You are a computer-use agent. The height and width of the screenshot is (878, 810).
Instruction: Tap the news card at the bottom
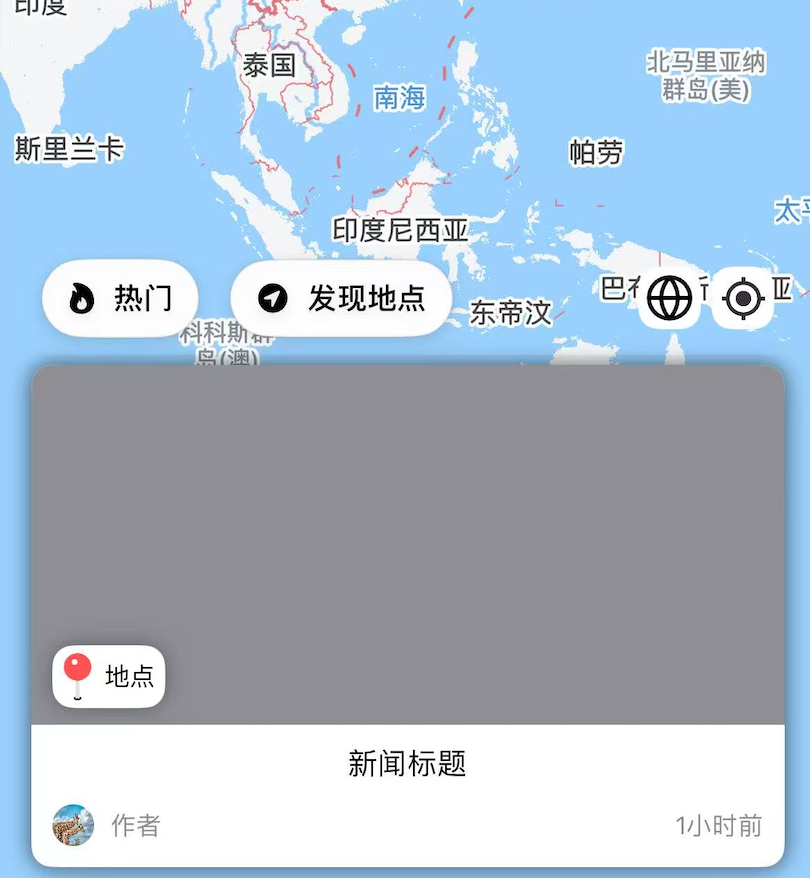click(404, 795)
